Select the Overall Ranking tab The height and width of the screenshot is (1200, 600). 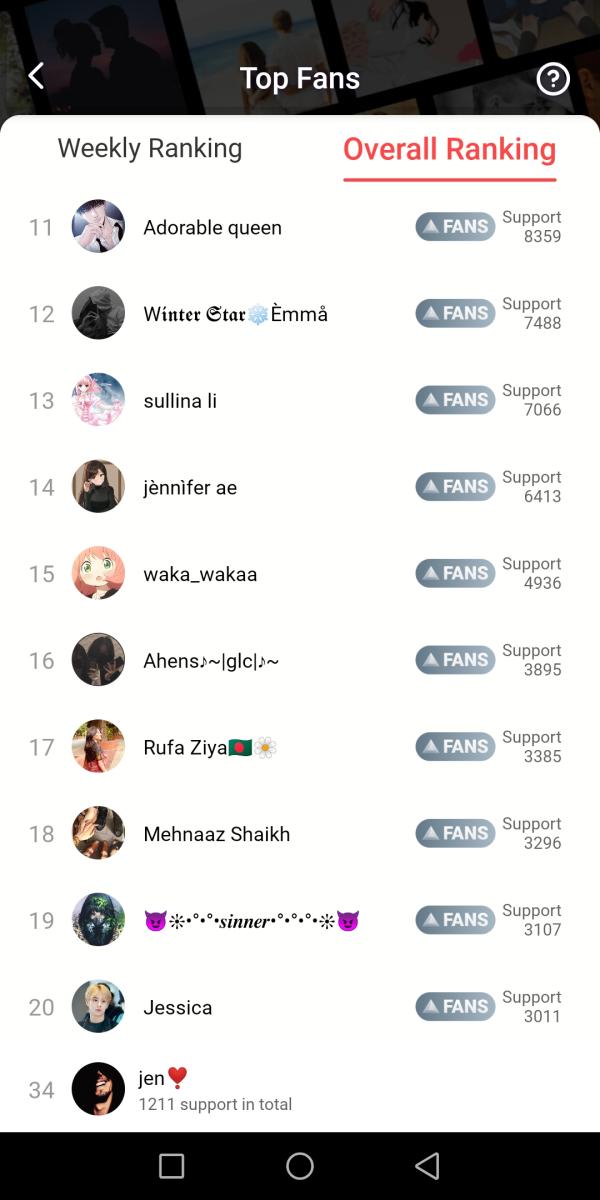point(449,149)
